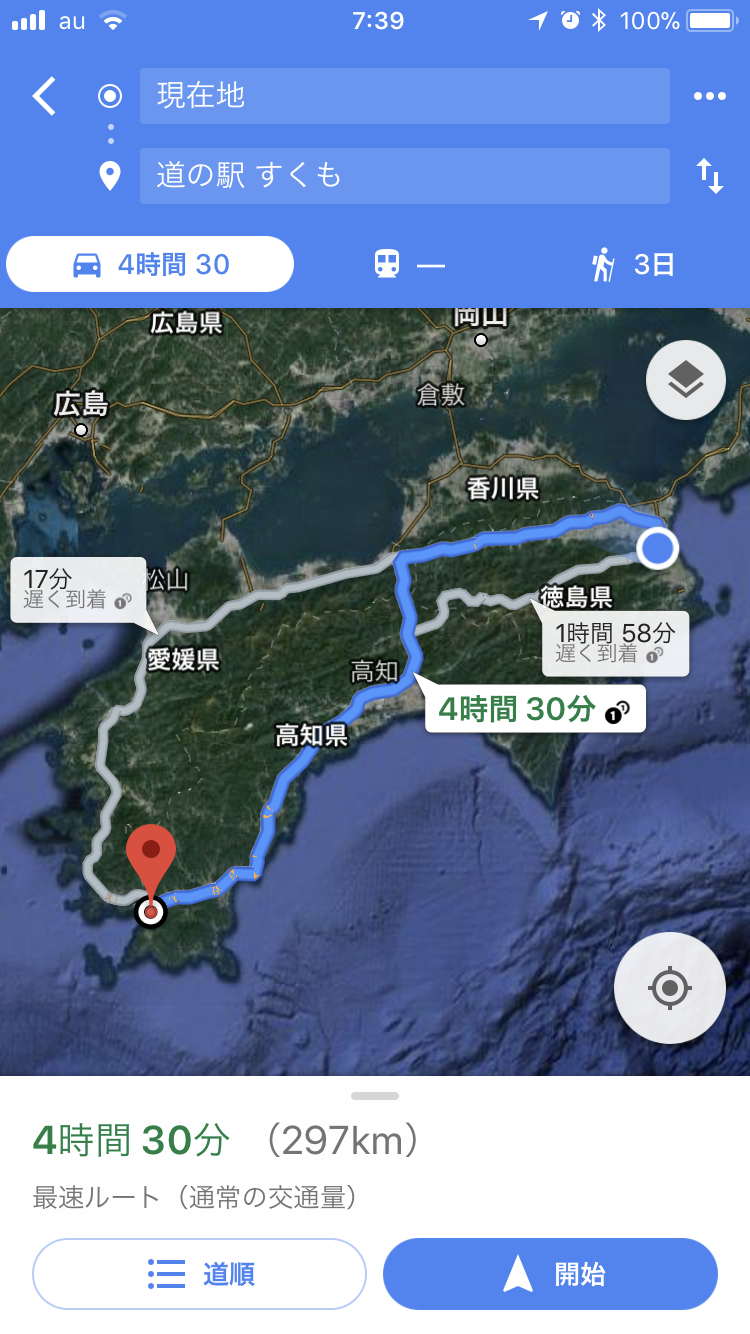Open the three-dot overflow menu
This screenshot has width=750, height=1334.
click(x=709, y=96)
